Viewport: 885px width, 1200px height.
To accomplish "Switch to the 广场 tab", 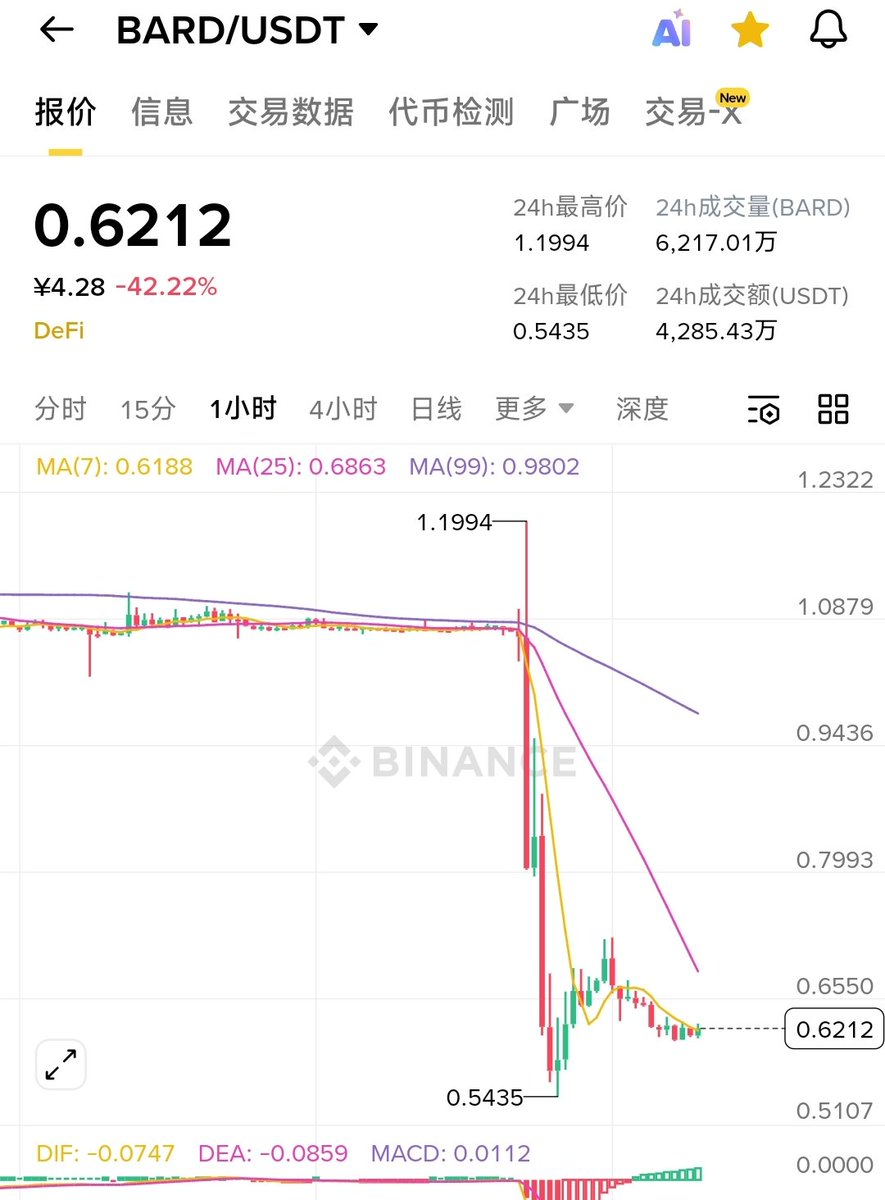I will pyautogui.click(x=579, y=112).
